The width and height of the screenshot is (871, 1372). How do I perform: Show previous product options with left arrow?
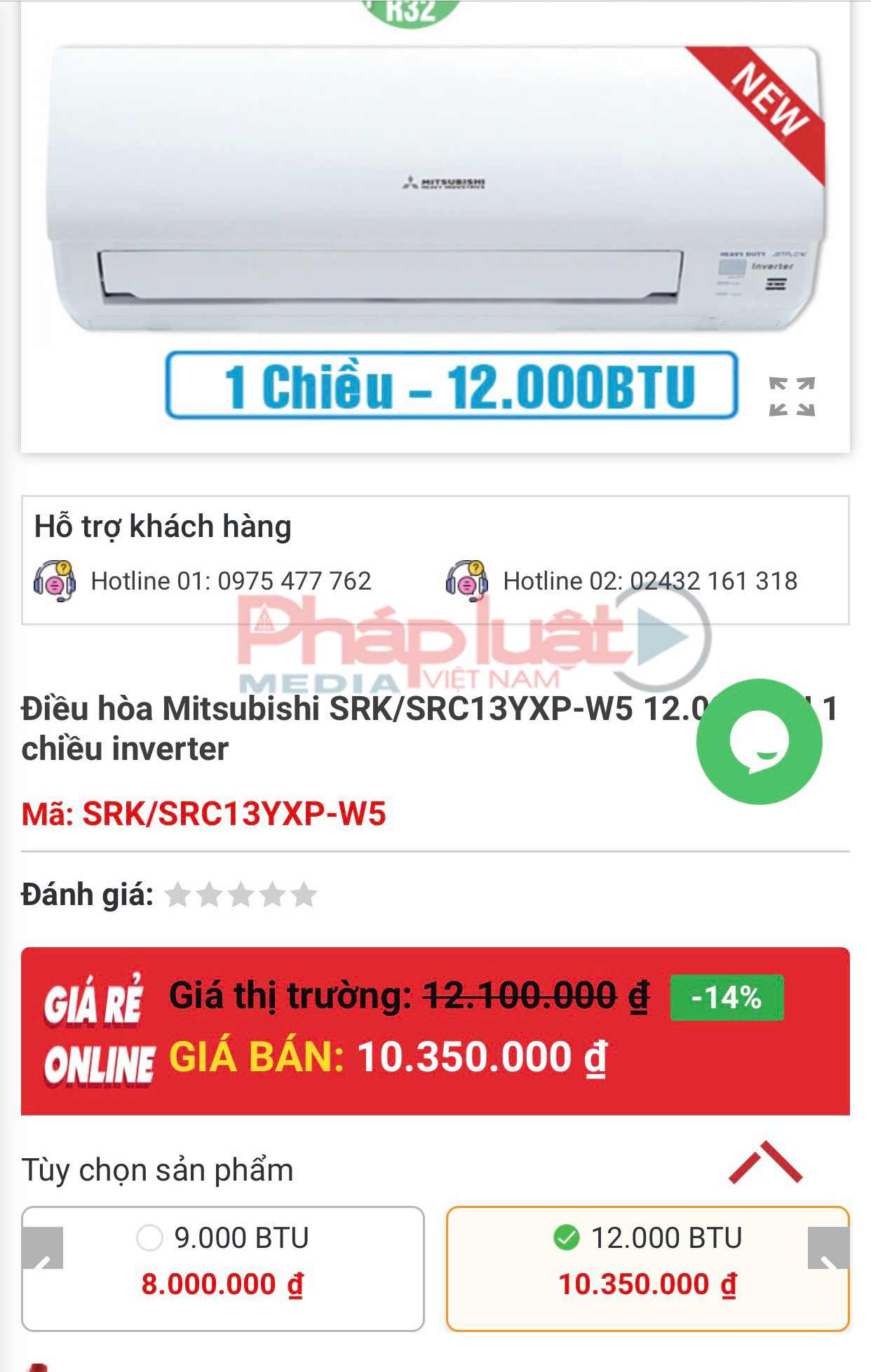pos(42,1249)
